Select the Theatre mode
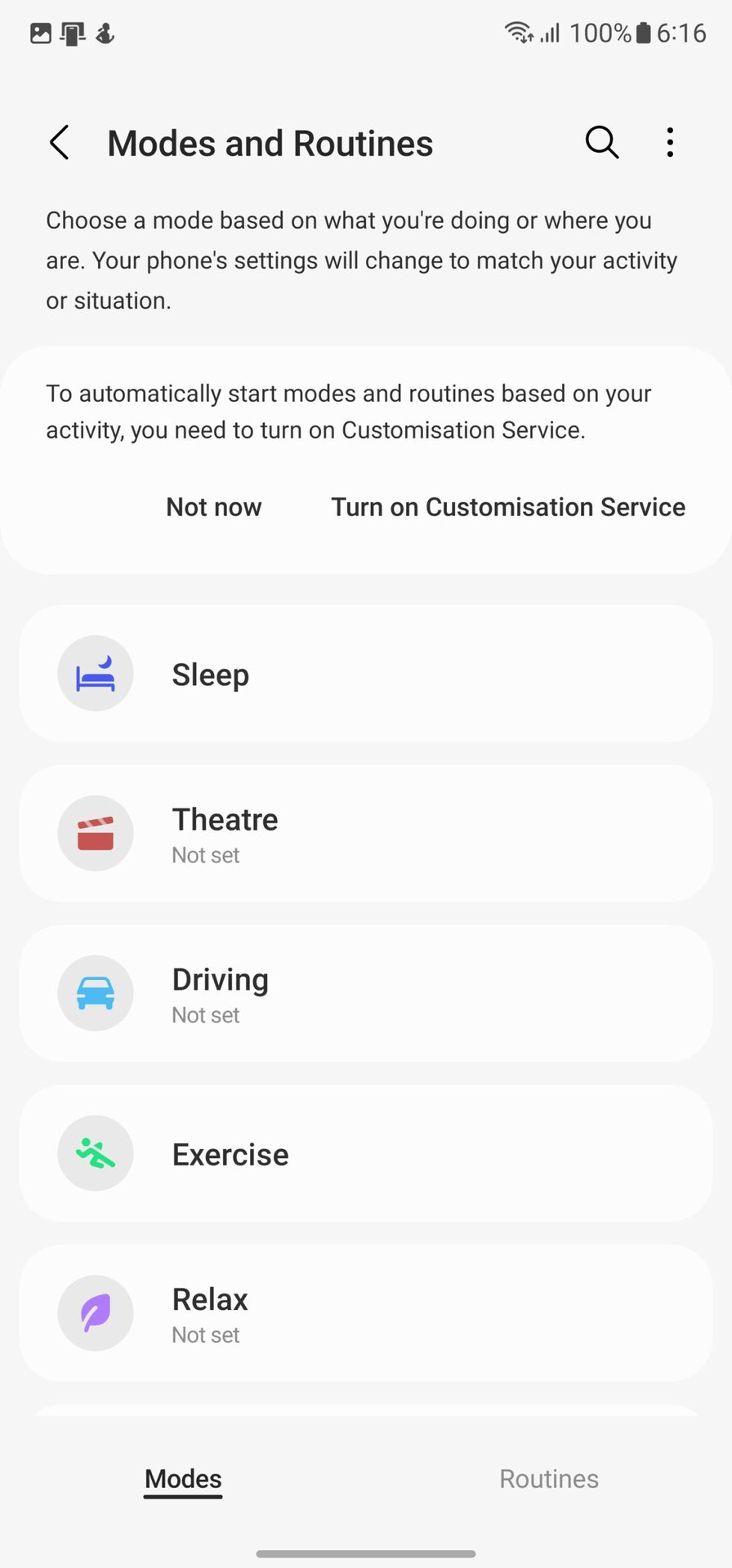The height and width of the screenshot is (1568, 732). click(366, 834)
